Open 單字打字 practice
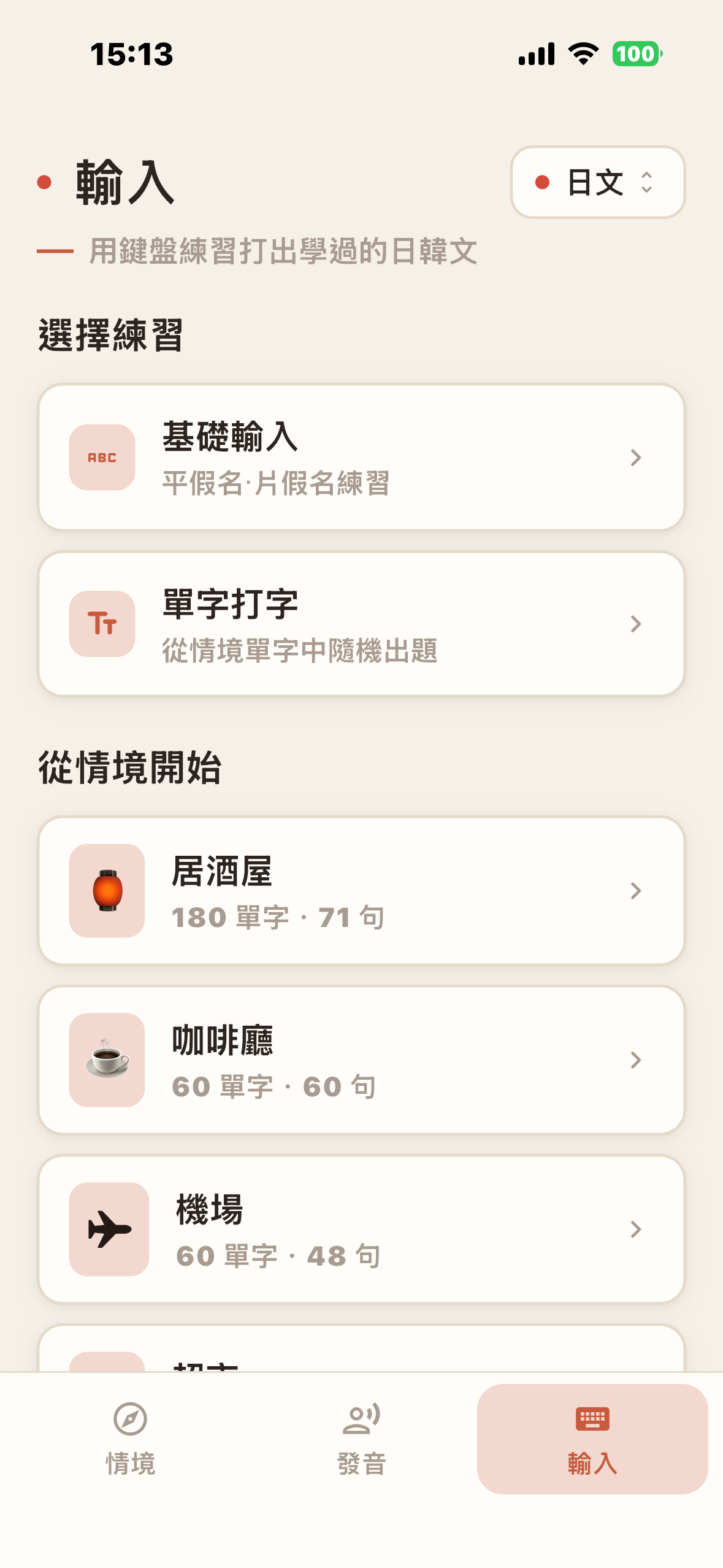The width and height of the screenshot is (723, 1568). [363, 623]
